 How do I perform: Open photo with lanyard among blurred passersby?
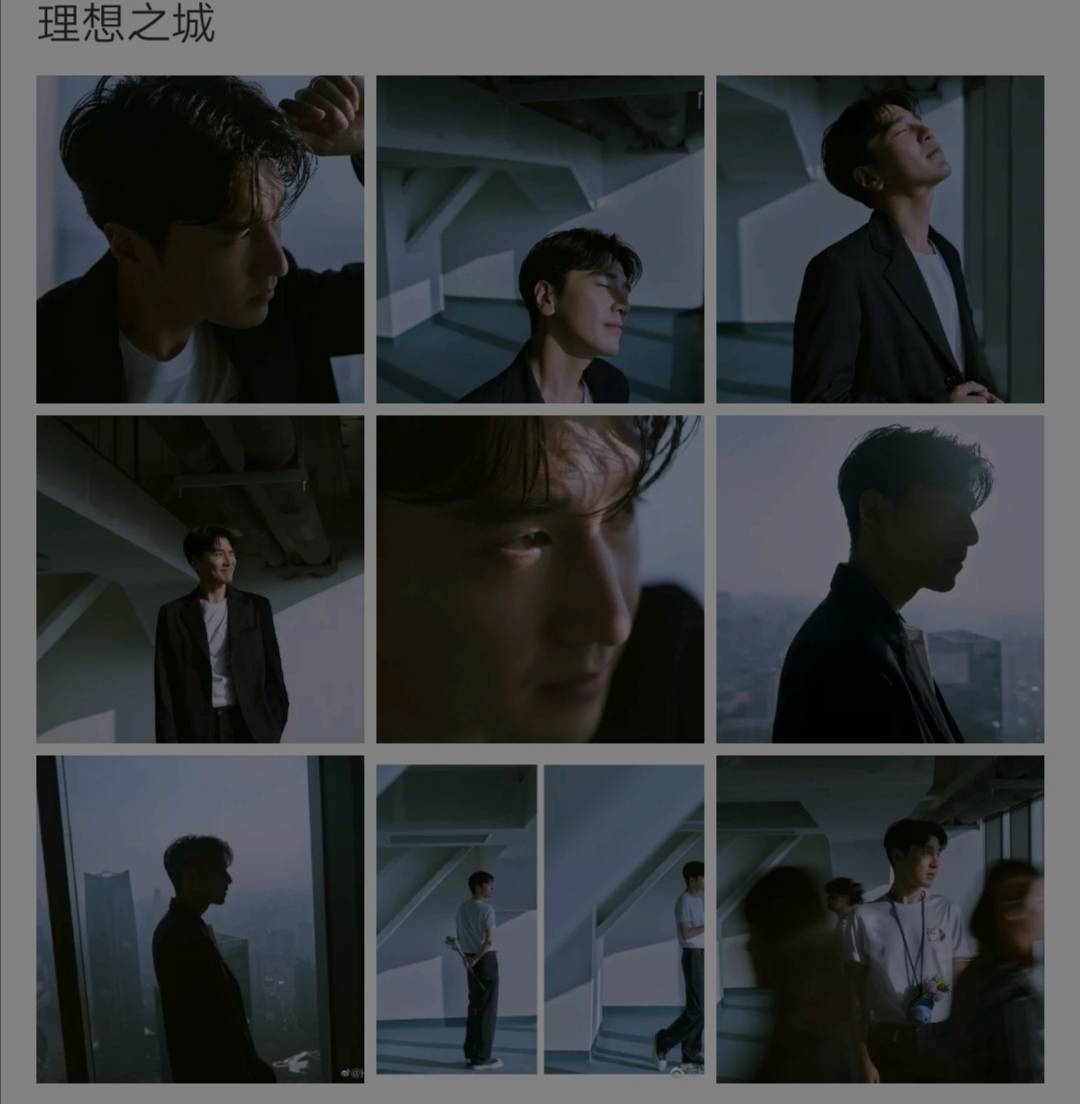(x=880, y=919)
